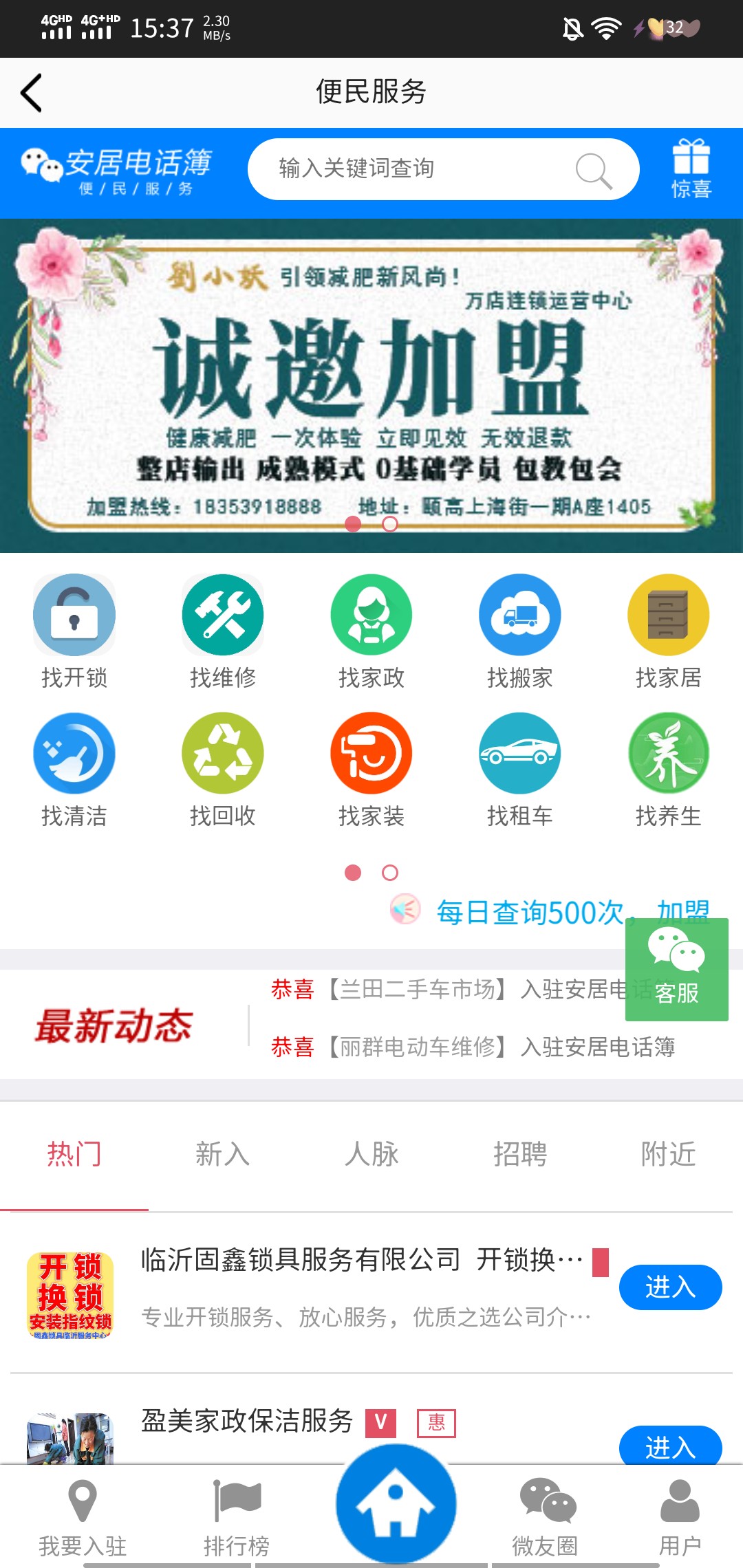Select the 找维修 category
This screenshot has height=1568, width=743.
(x=223, y=630)
